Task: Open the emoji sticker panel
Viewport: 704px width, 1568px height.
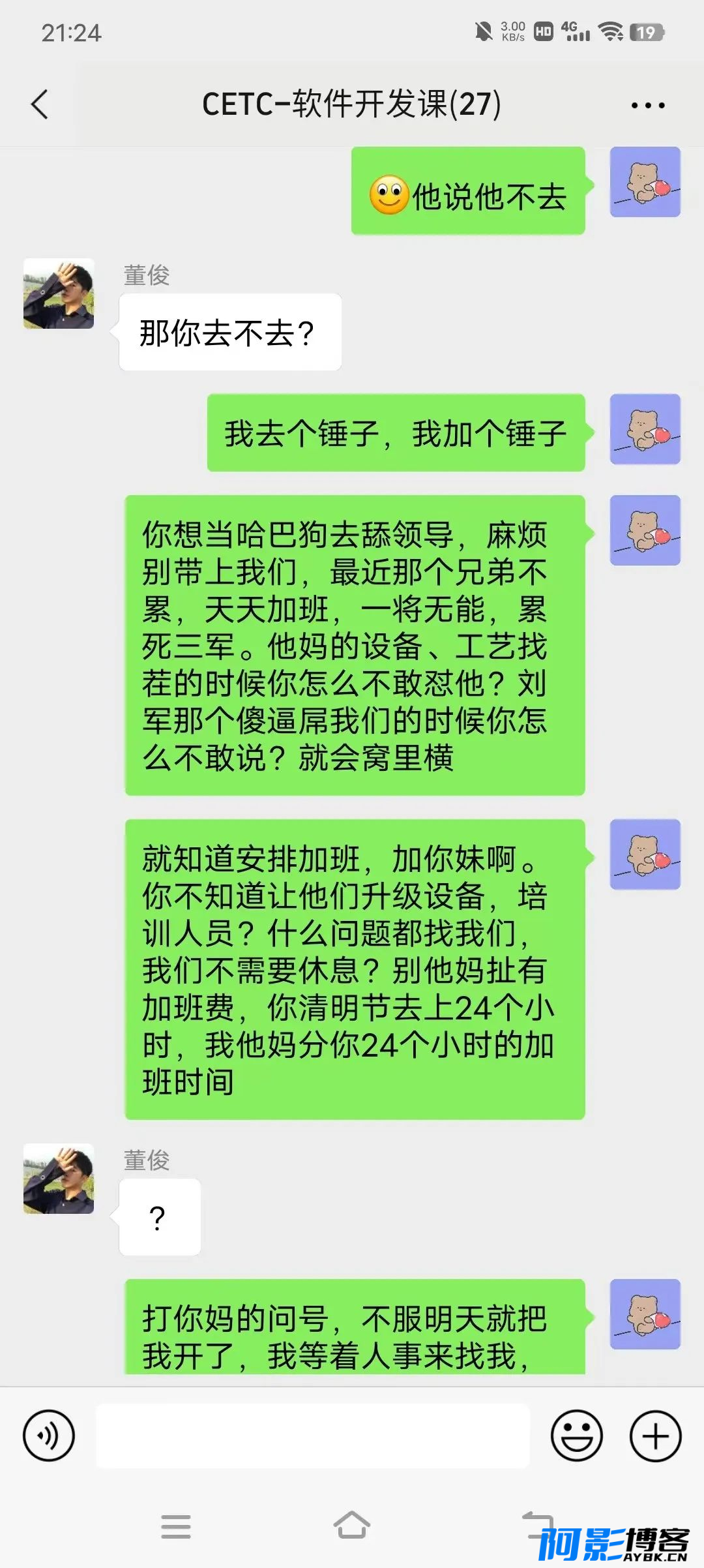Action: click(576, 1436)
